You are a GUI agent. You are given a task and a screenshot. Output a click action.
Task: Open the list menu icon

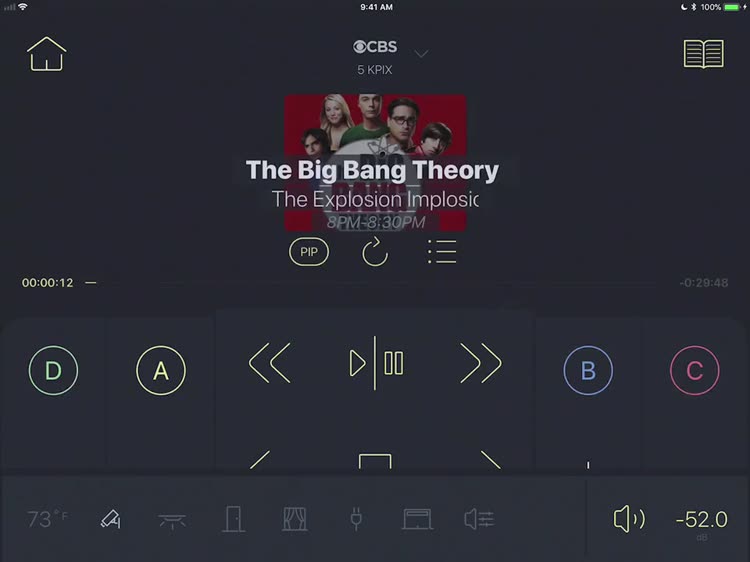442,252
